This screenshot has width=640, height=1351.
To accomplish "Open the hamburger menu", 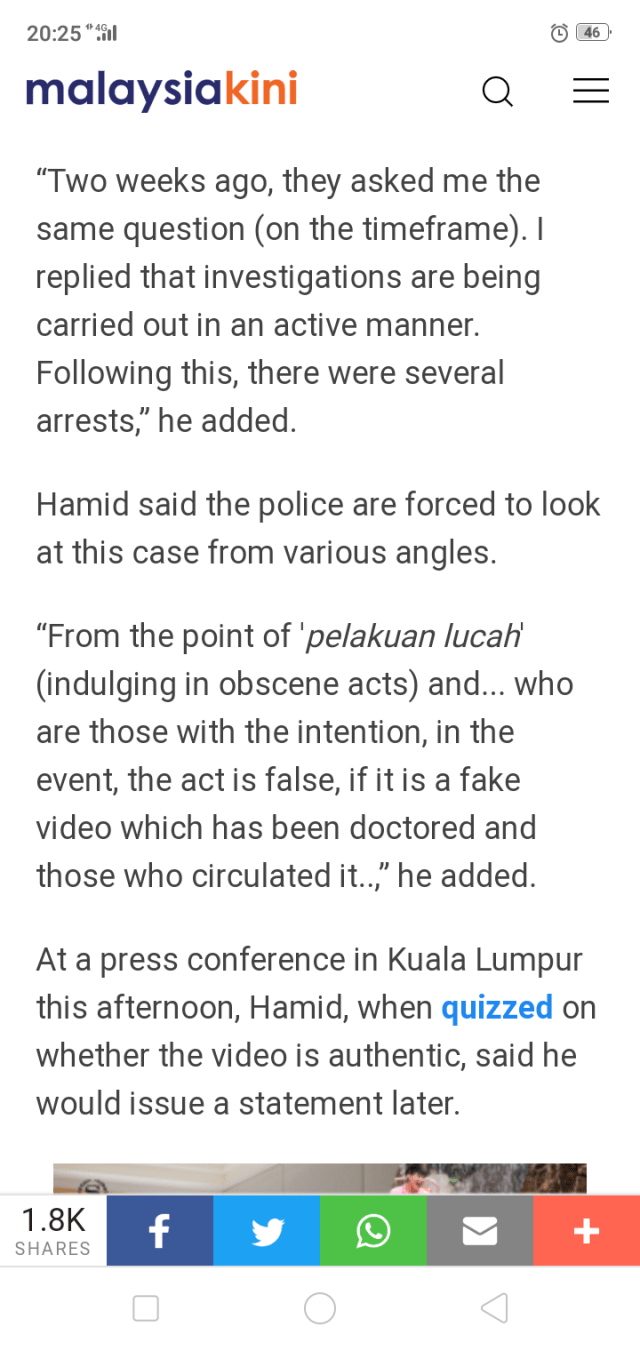I will 590,91.
